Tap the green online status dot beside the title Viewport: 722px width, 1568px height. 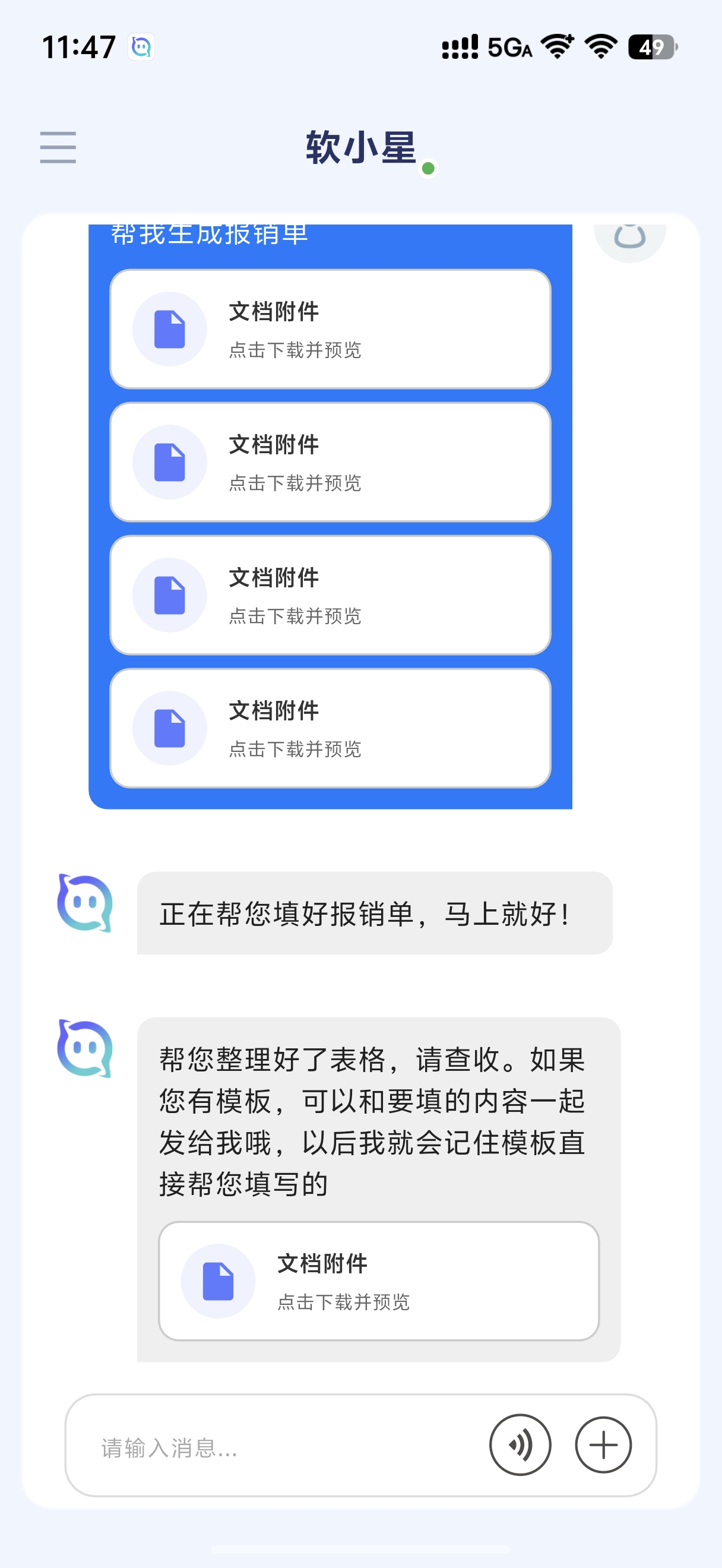pyautogui.click(x=429, y=169)
